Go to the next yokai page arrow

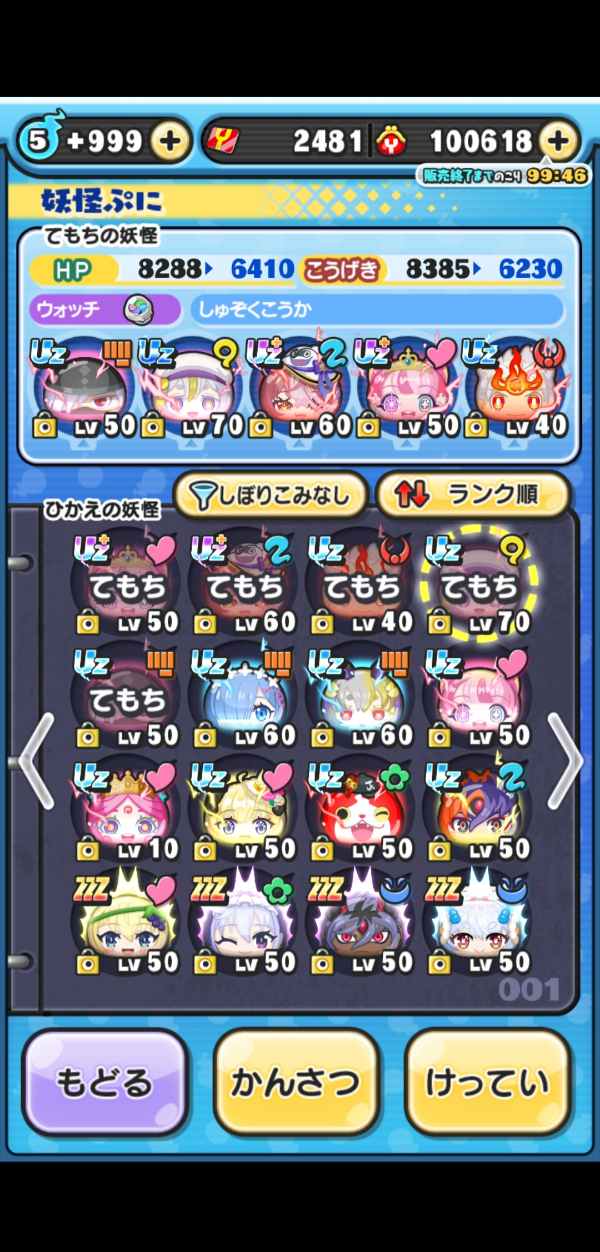565,762
